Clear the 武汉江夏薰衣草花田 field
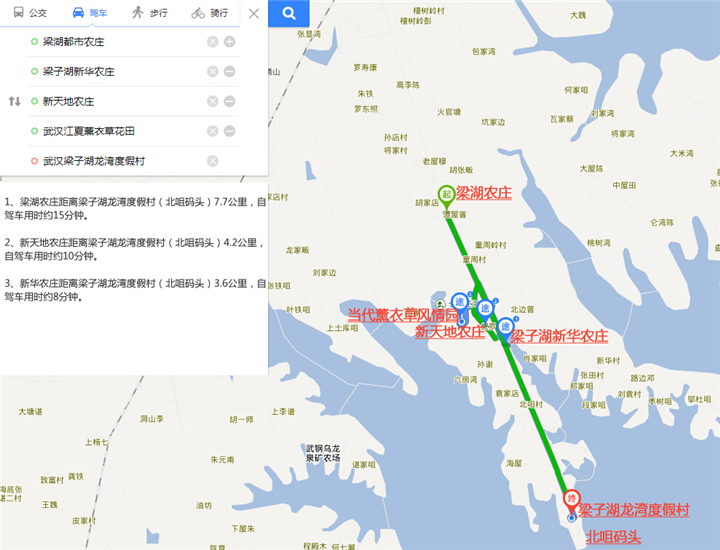 click(x=212, y=131)
